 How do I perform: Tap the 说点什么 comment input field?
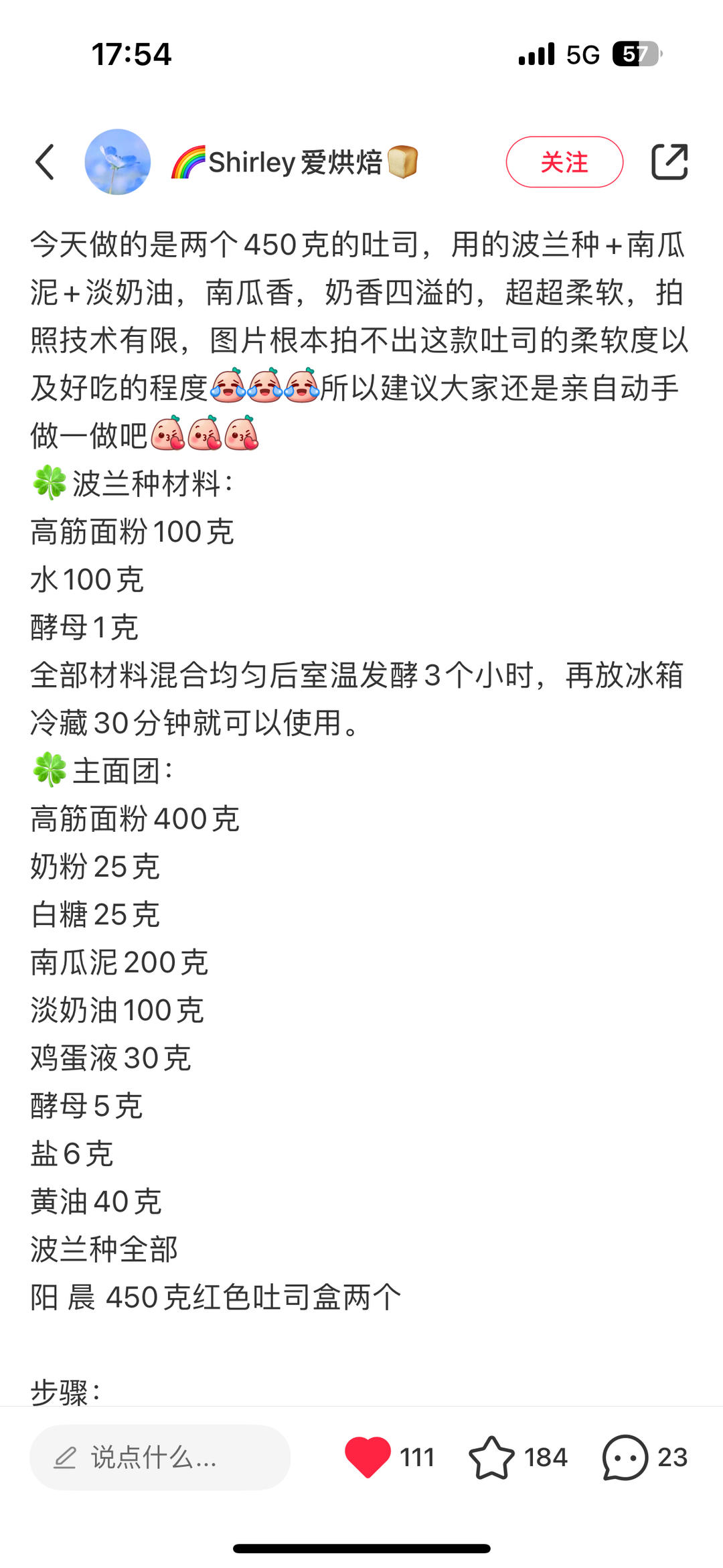(160, 1457)
